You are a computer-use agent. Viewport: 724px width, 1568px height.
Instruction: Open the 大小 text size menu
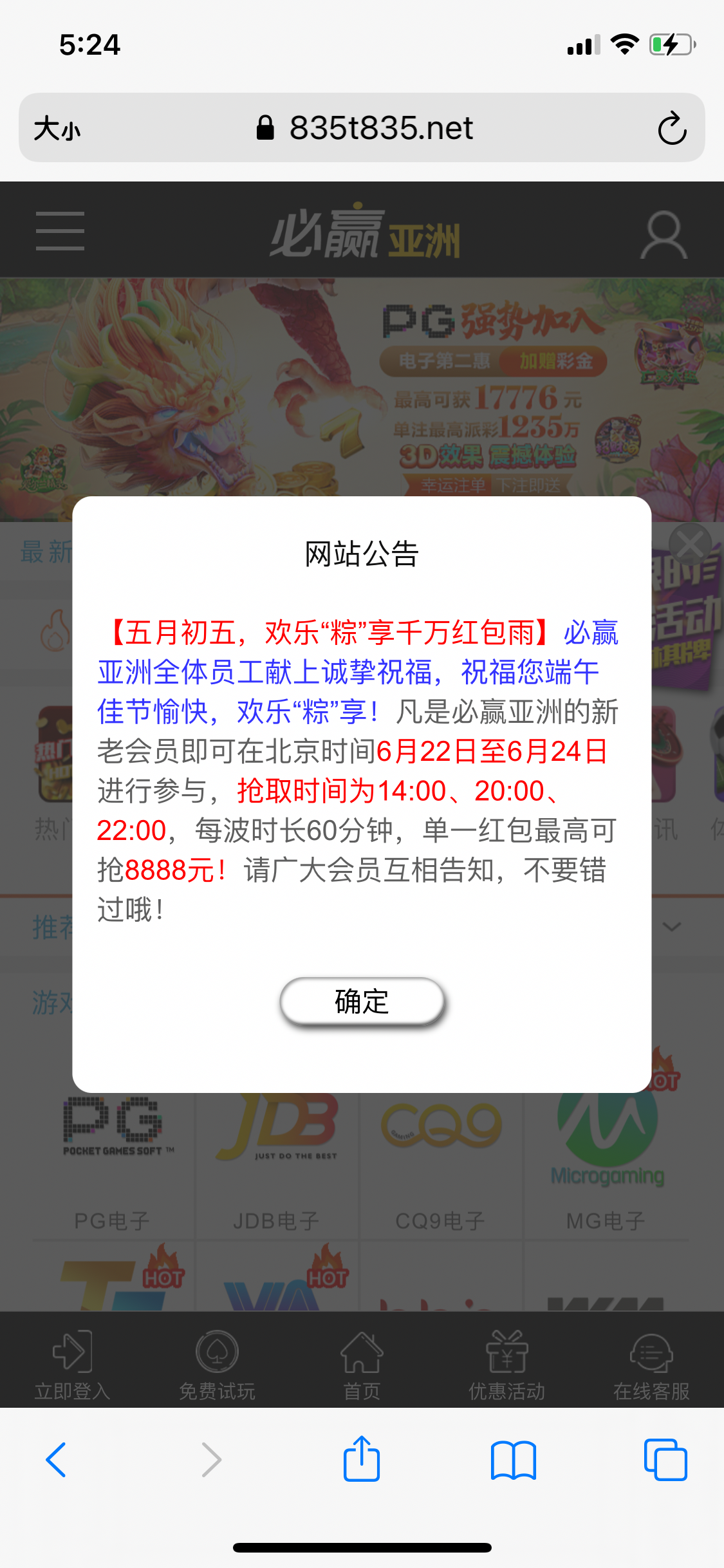57,128
